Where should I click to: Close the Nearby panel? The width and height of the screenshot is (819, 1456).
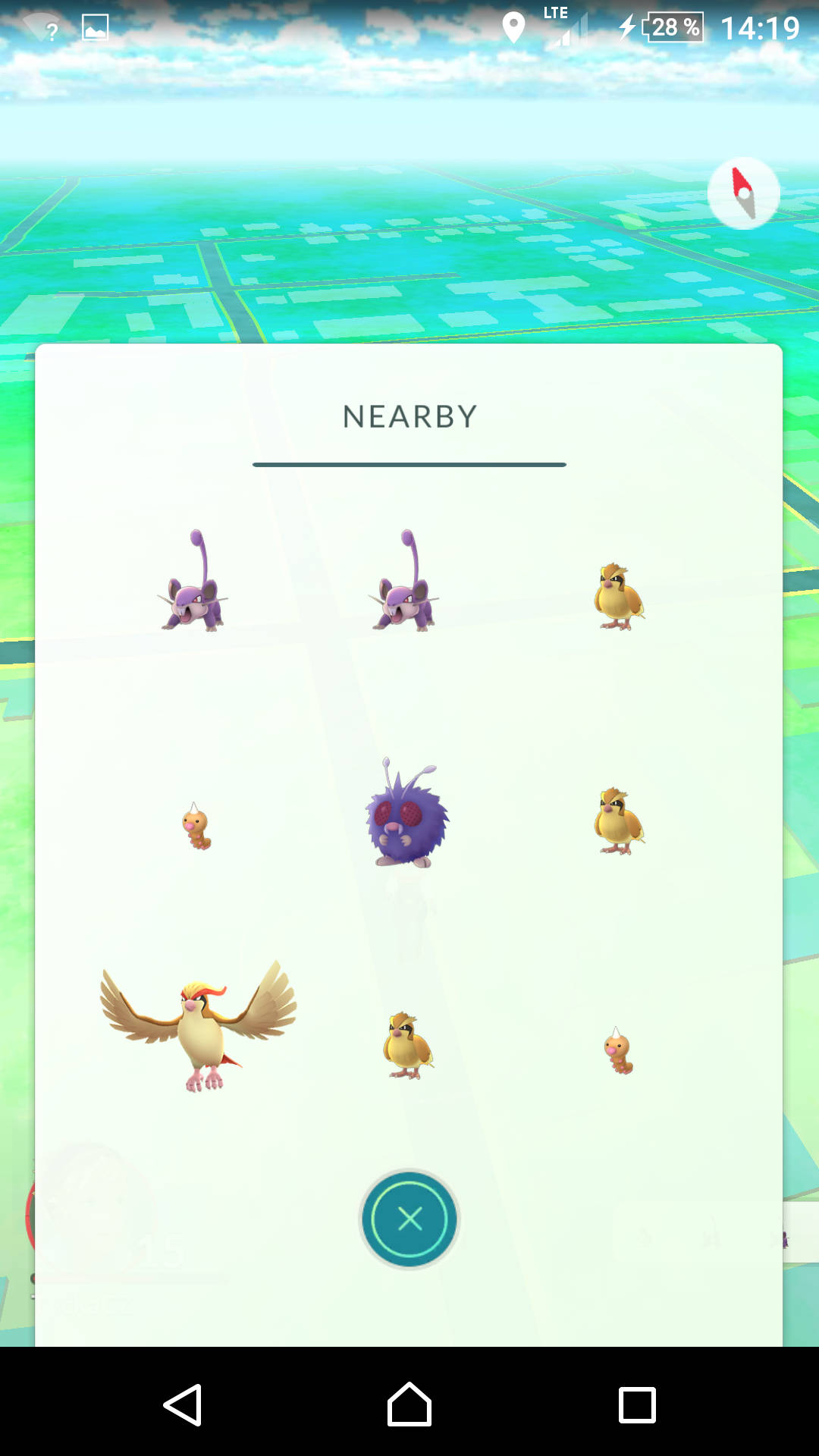click(x=409, y=1219)
